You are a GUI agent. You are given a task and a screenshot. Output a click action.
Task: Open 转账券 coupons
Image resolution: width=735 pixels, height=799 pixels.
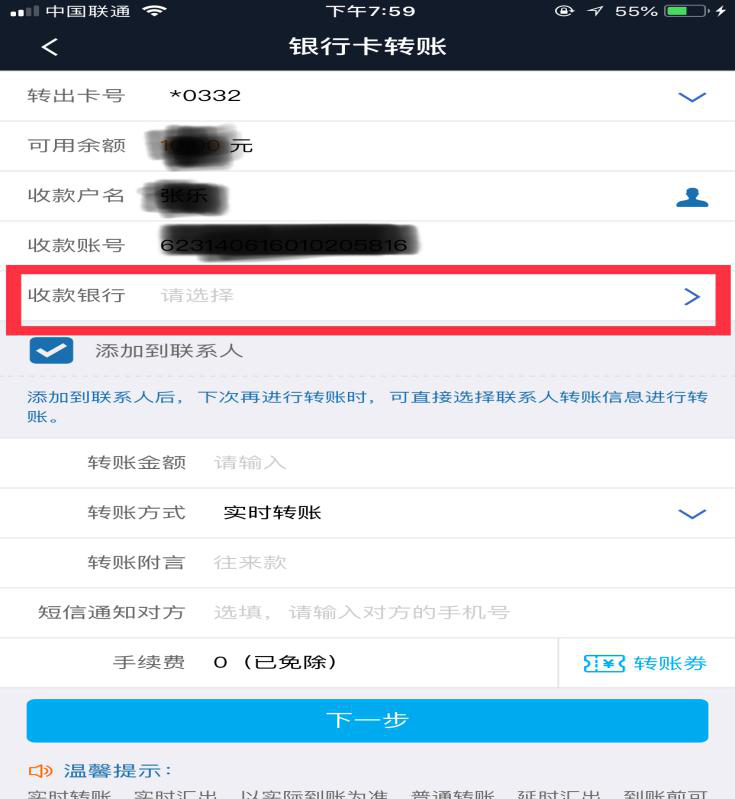(x=646, y=663)
